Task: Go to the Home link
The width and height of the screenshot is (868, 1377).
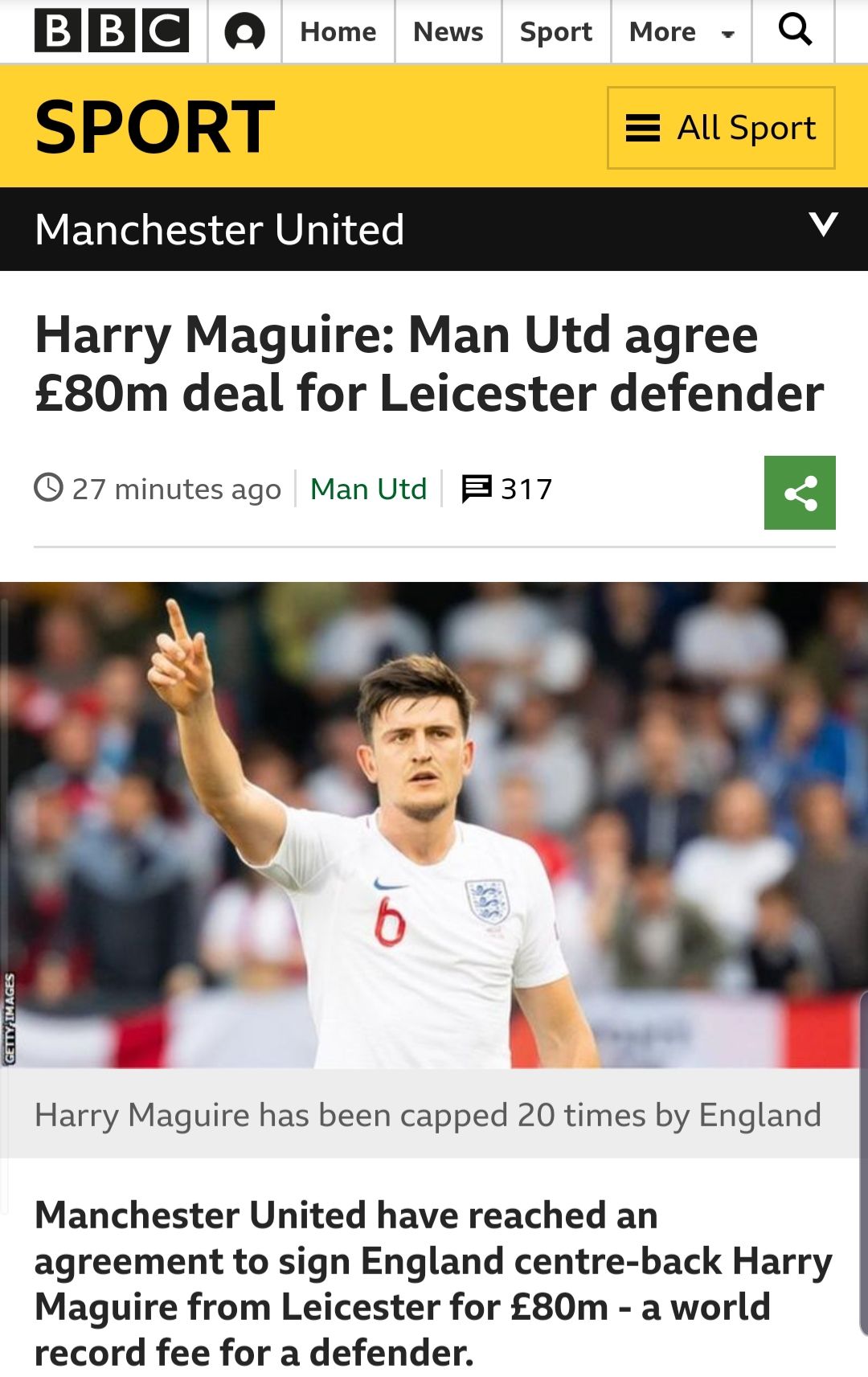Action: (338, 32)
